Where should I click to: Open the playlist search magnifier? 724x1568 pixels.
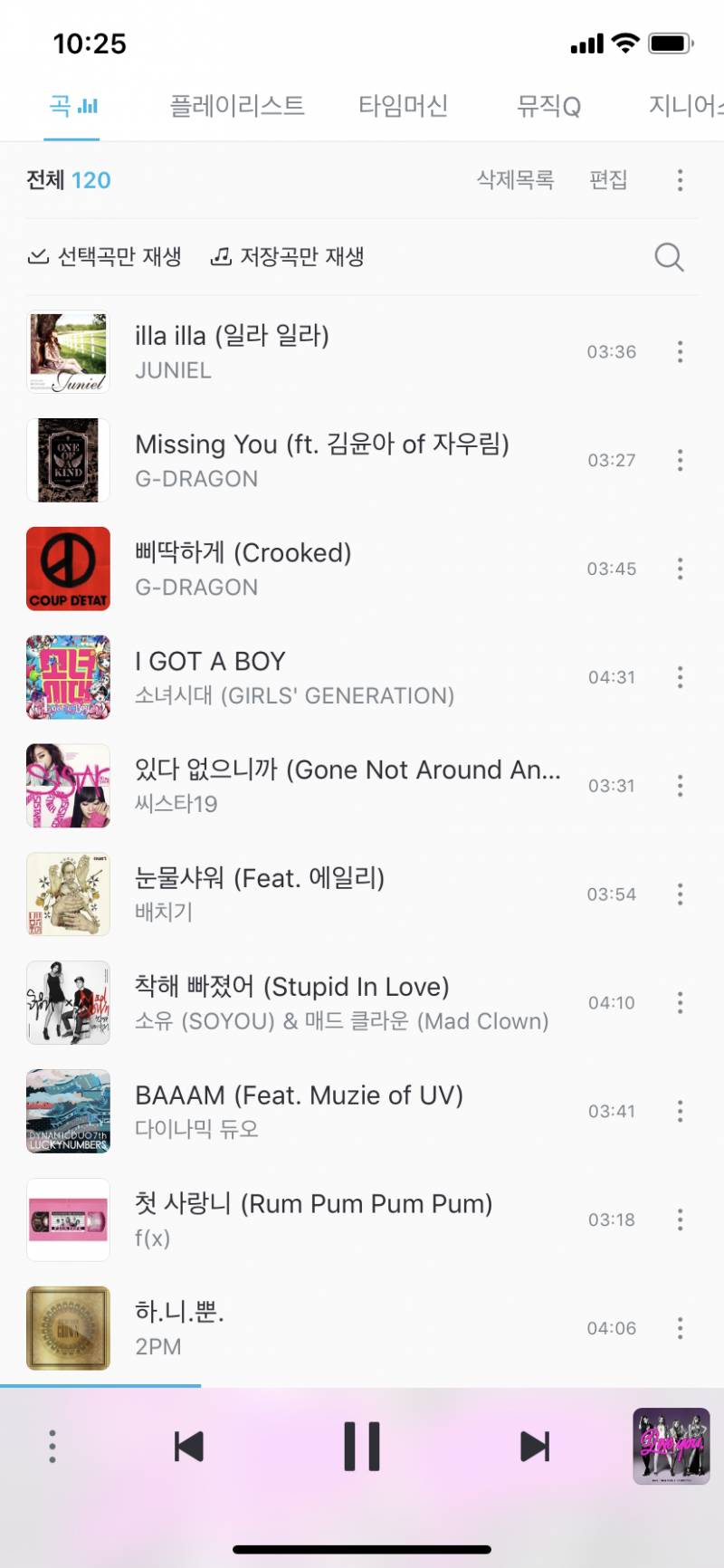pyautogui.click(x=669, y=257)
